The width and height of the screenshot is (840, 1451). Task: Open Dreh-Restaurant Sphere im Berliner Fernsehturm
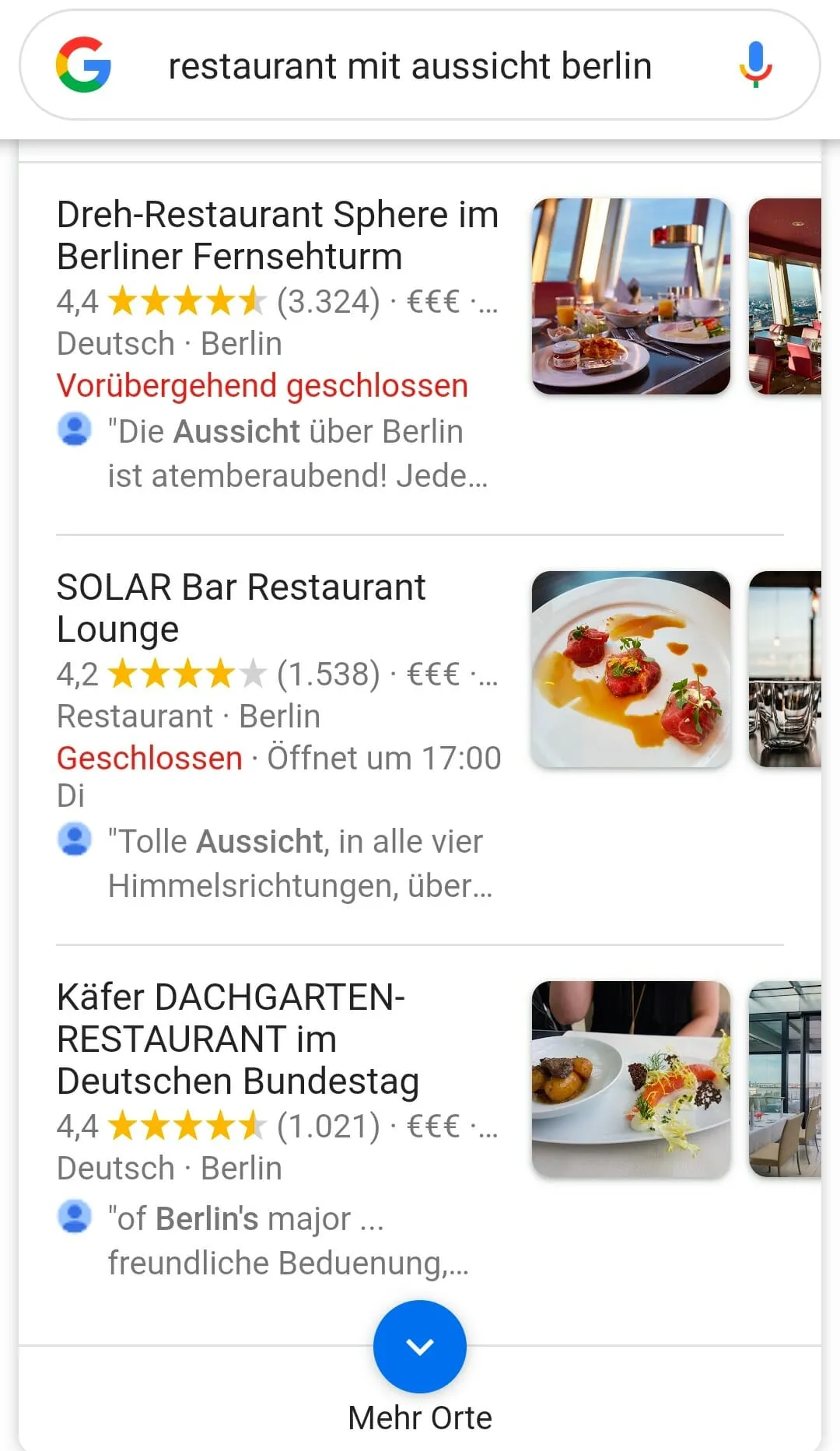point(277,236)
